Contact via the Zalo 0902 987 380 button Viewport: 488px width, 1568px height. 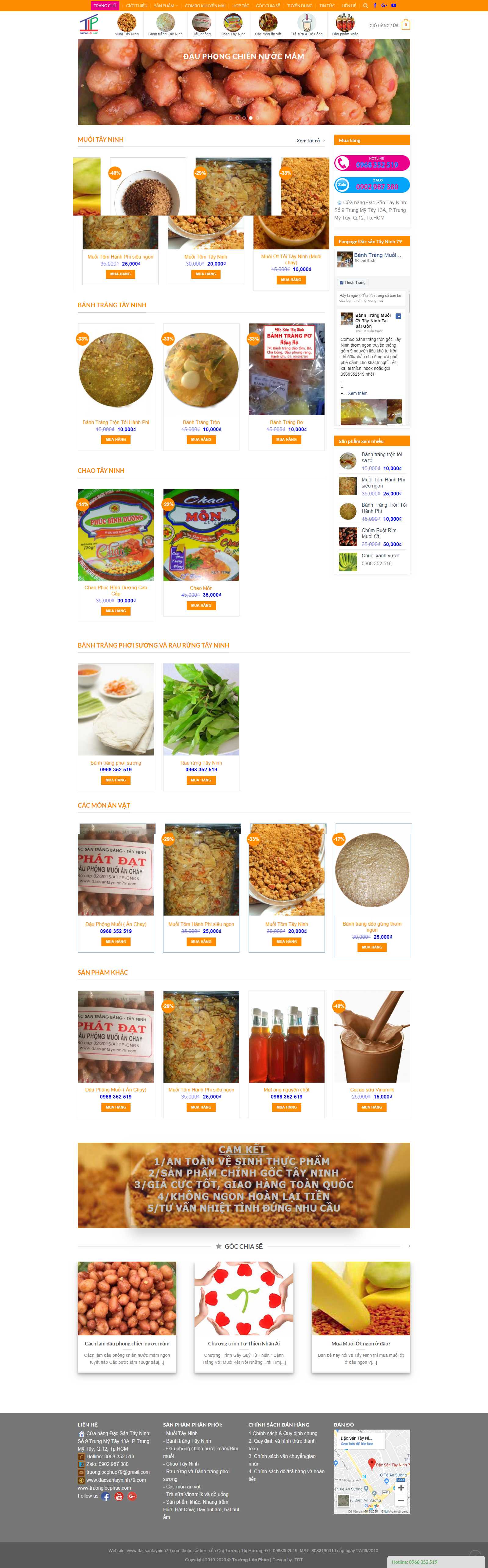(x=371, y=185)
